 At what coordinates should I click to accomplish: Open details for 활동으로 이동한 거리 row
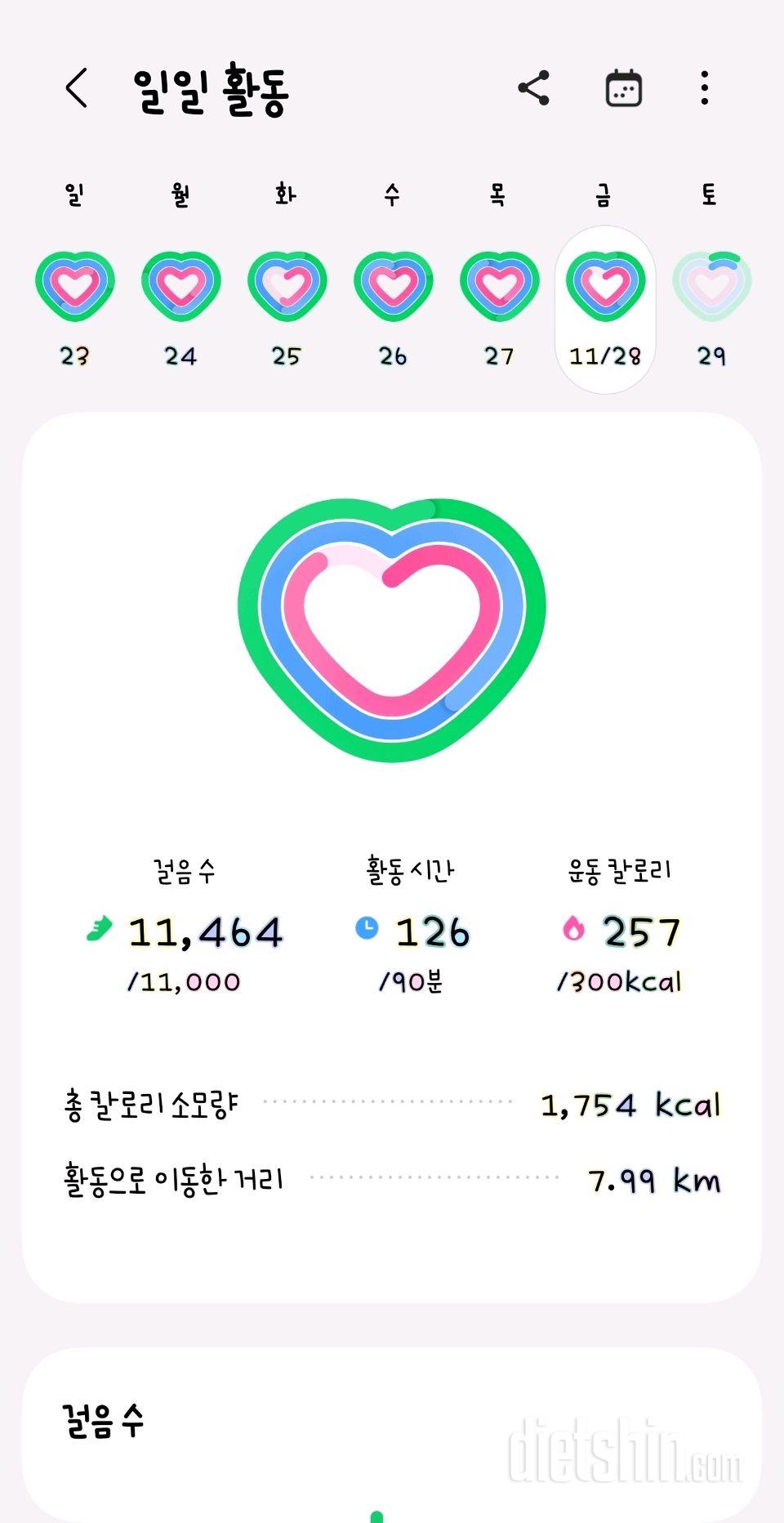click(392, 1179)
